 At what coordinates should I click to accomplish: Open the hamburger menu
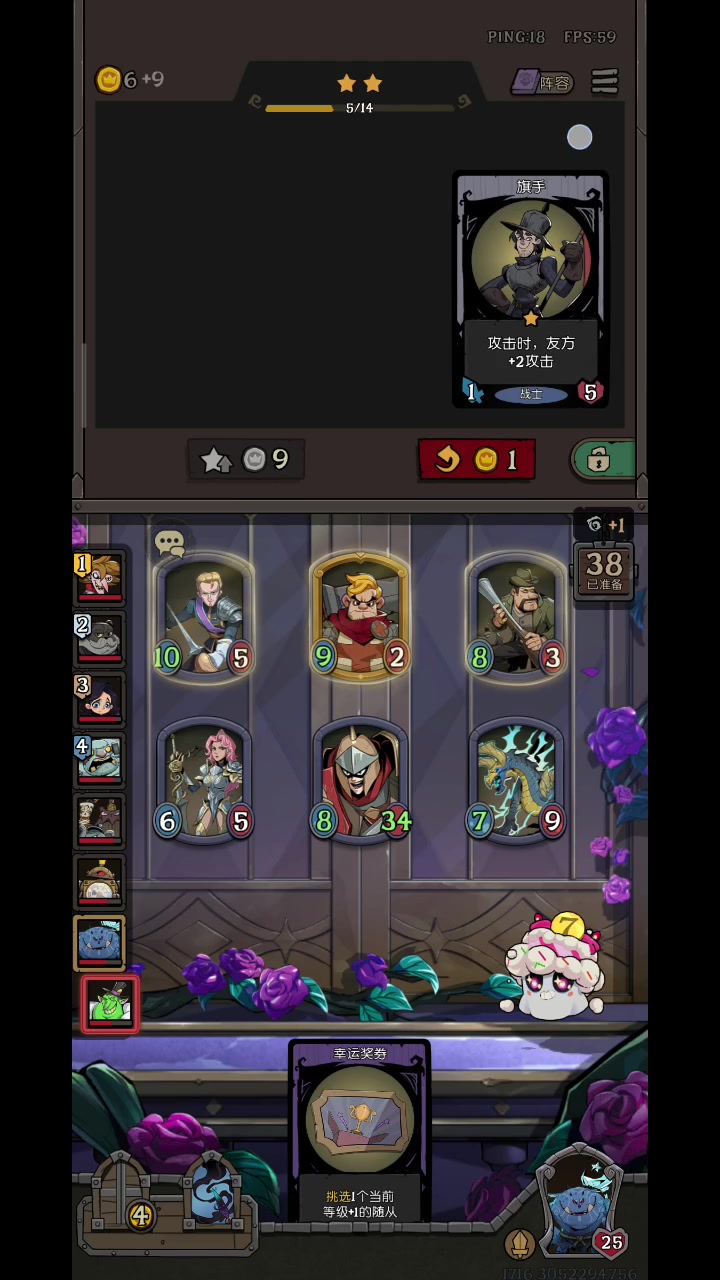click(604, 81)
